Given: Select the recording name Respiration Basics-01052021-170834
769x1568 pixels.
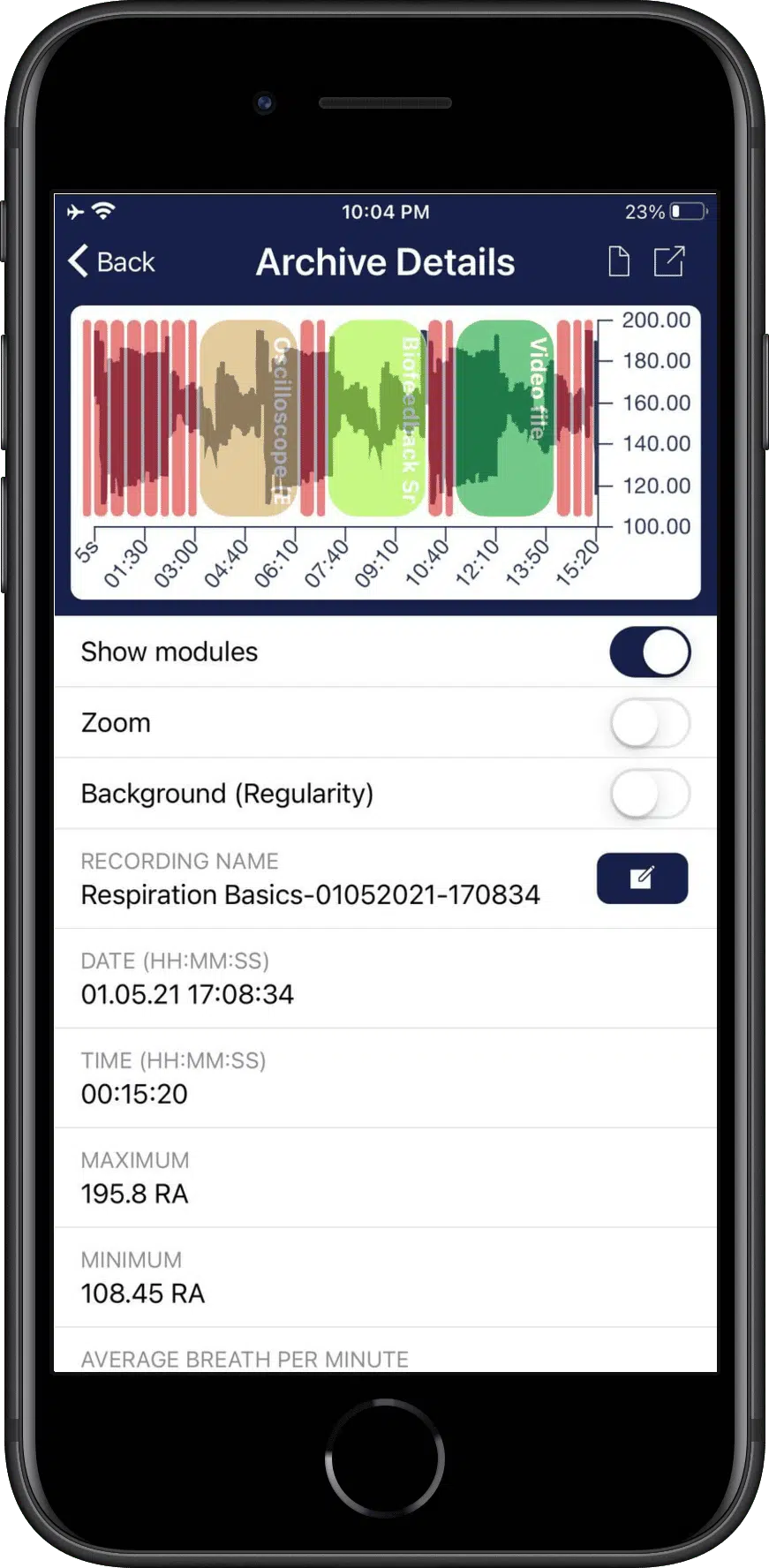Looking at the screenshot, I should 310,894.
